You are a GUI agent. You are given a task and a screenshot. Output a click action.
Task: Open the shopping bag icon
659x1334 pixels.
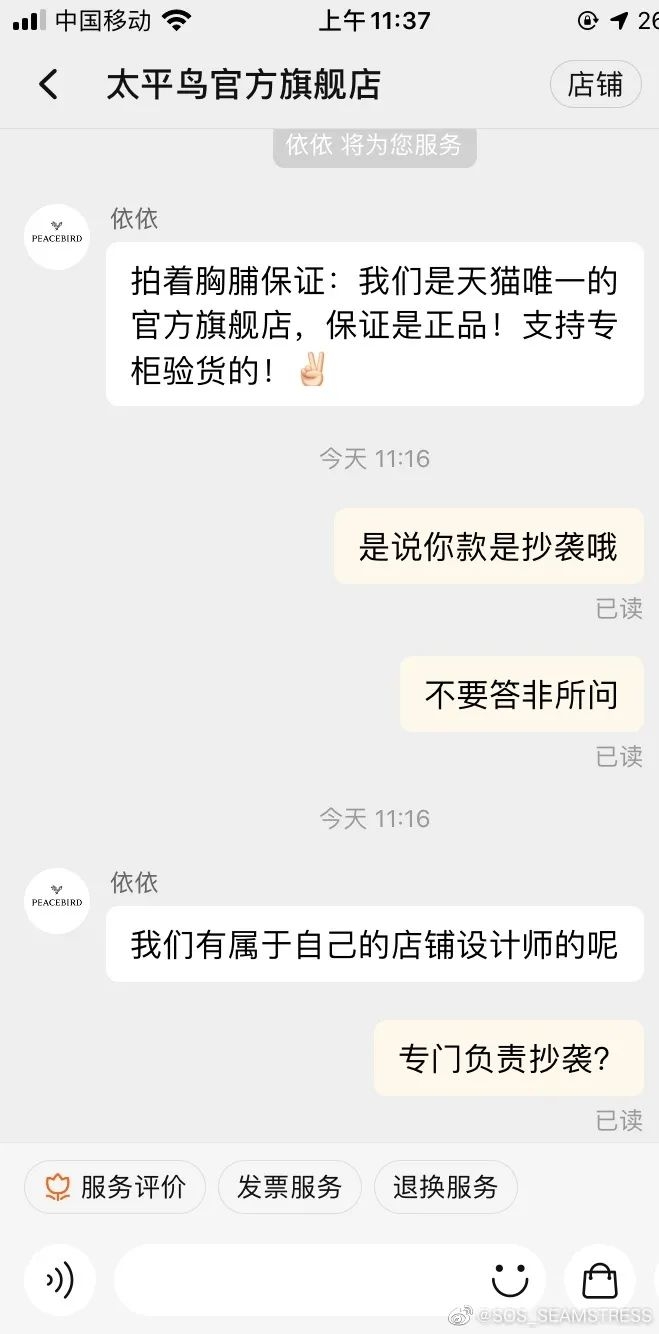(600, 1279)
